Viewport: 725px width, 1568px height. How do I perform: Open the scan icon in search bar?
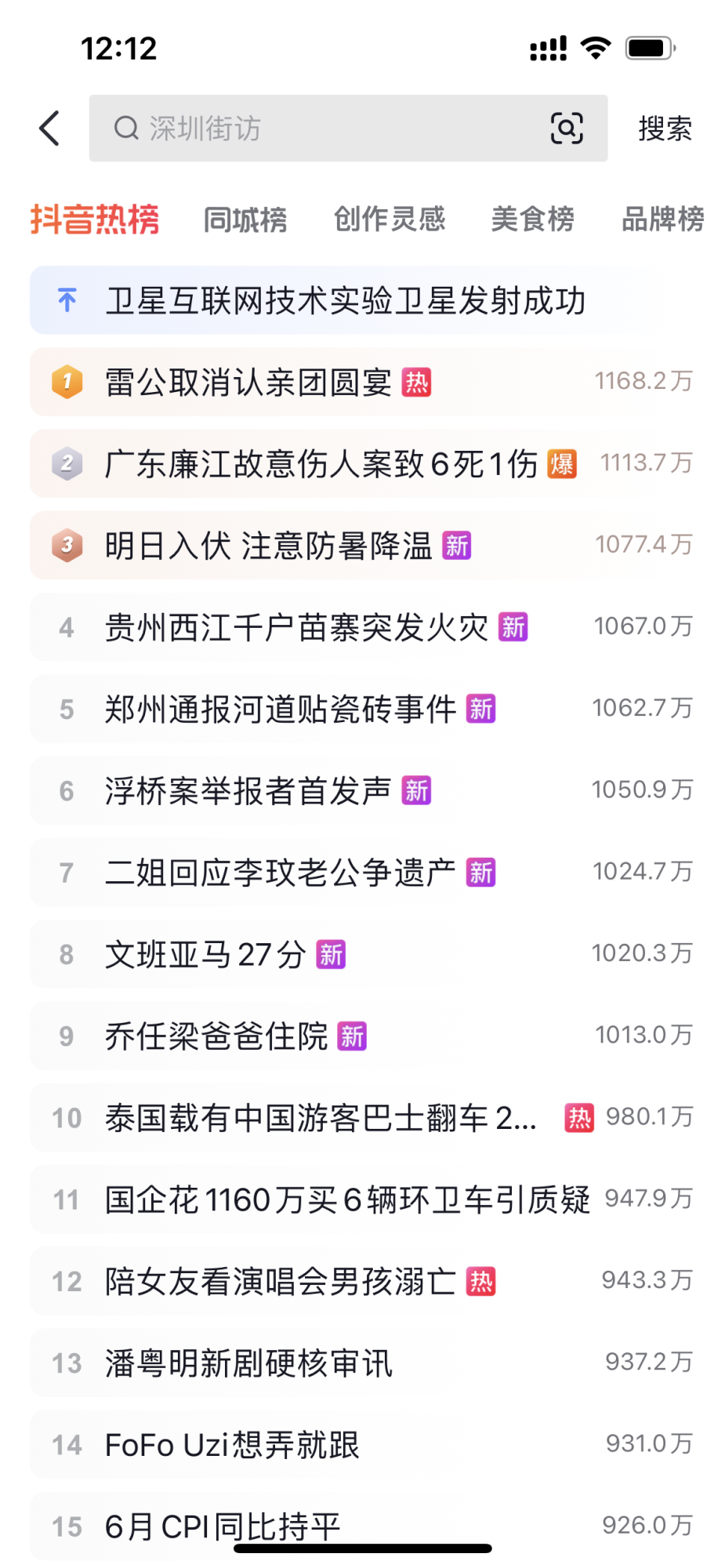[566, 129]
